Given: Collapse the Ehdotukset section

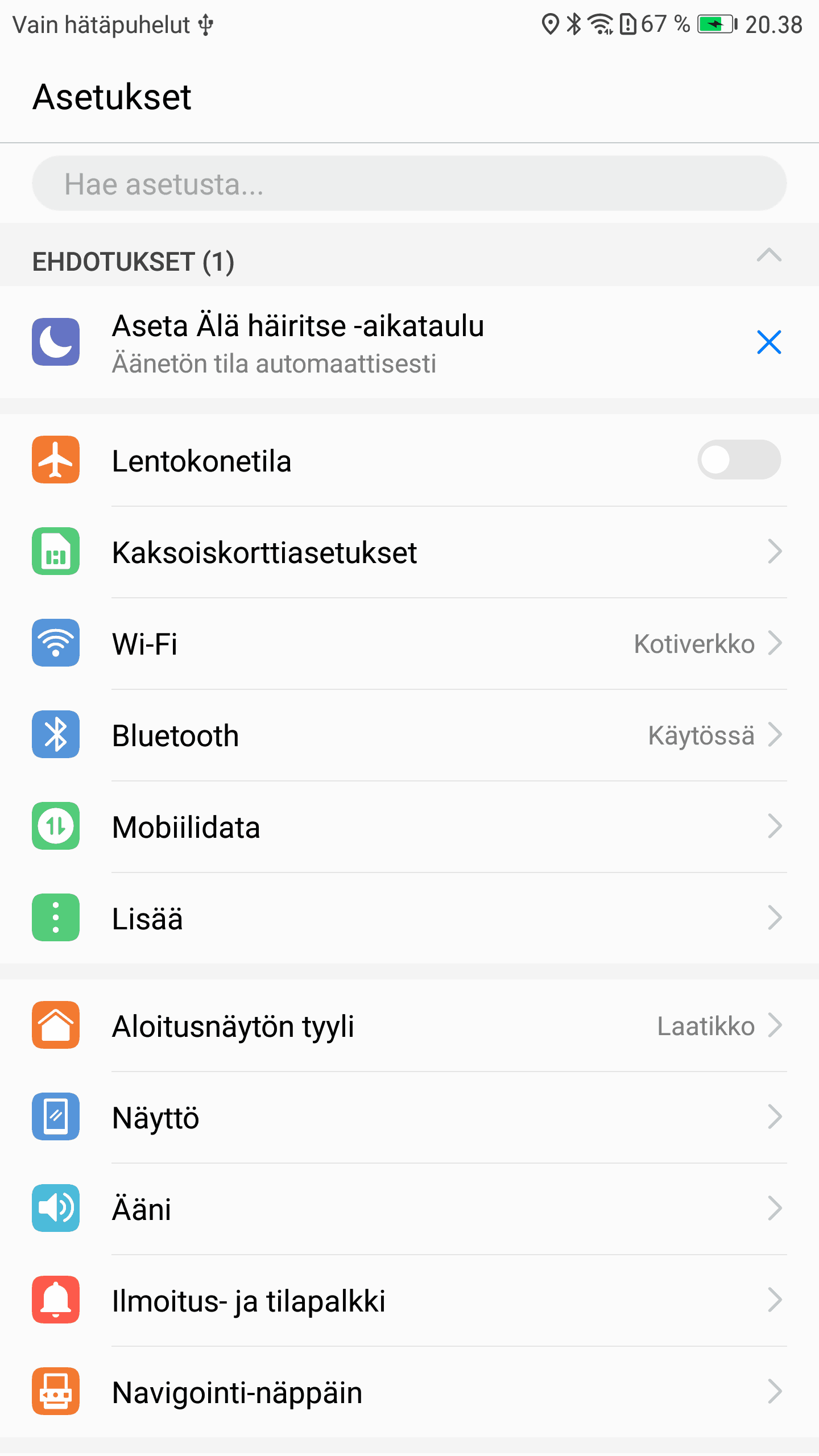Looking at the screenshot, I should tap(768, 255).
